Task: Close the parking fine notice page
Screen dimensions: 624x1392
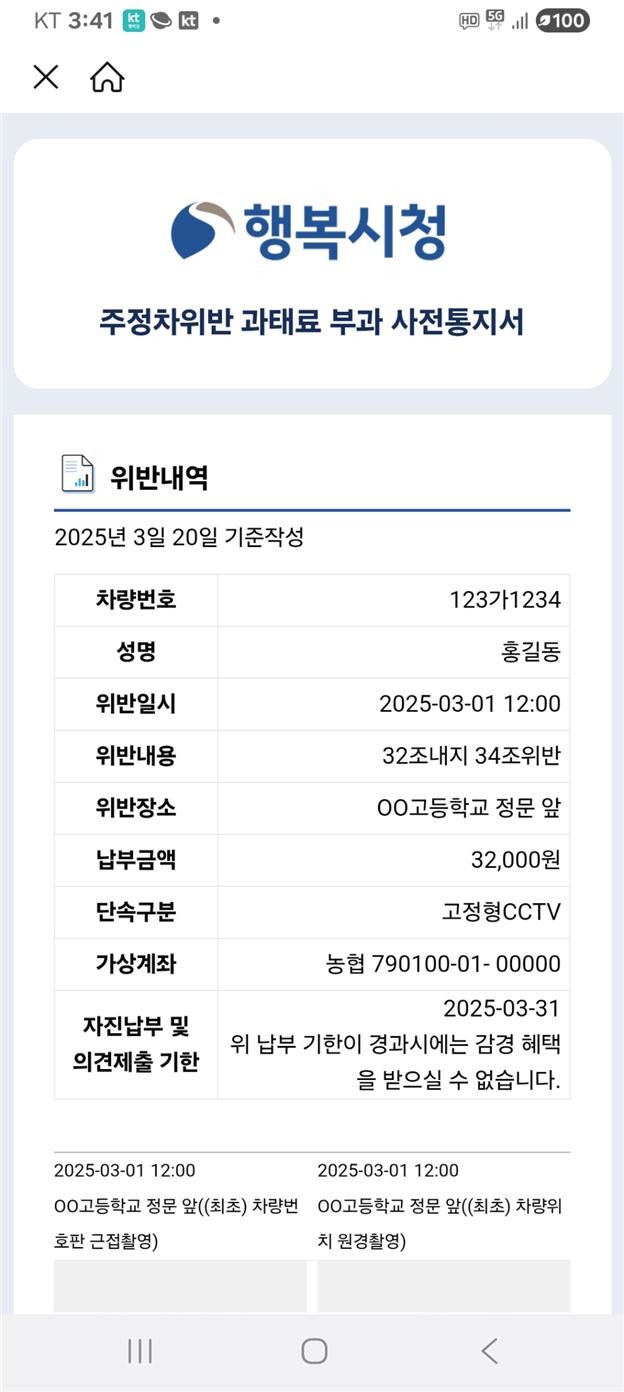Action: tap(46, 77)
